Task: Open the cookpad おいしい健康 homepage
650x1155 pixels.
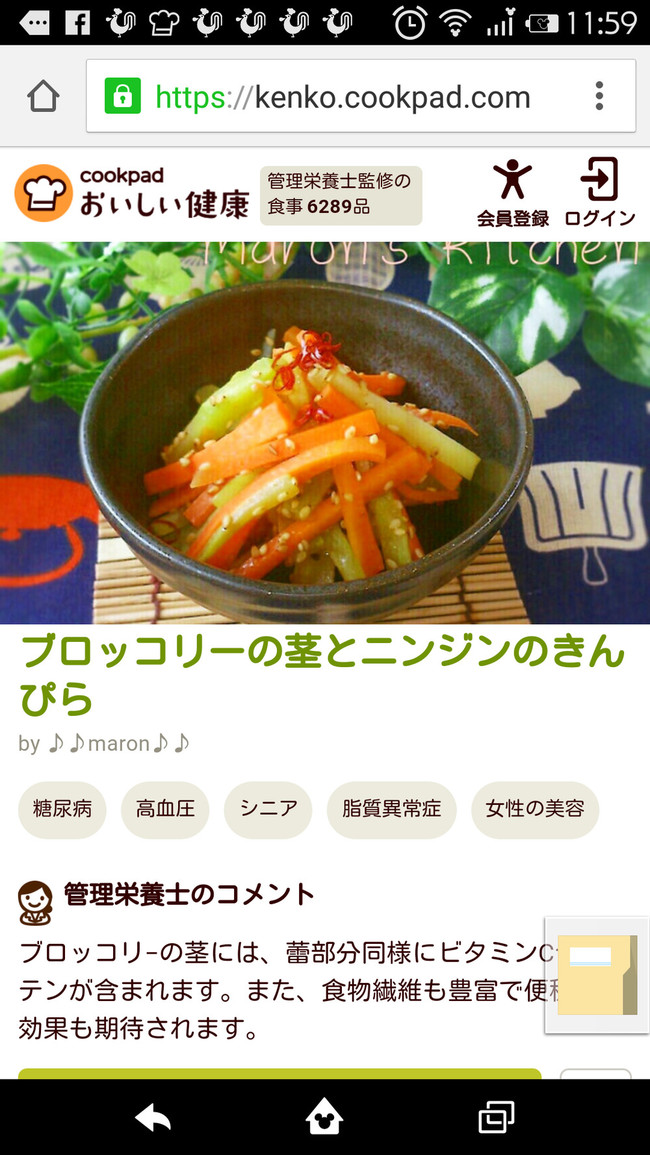Action: pyautogui.click(x=132, y=193)
